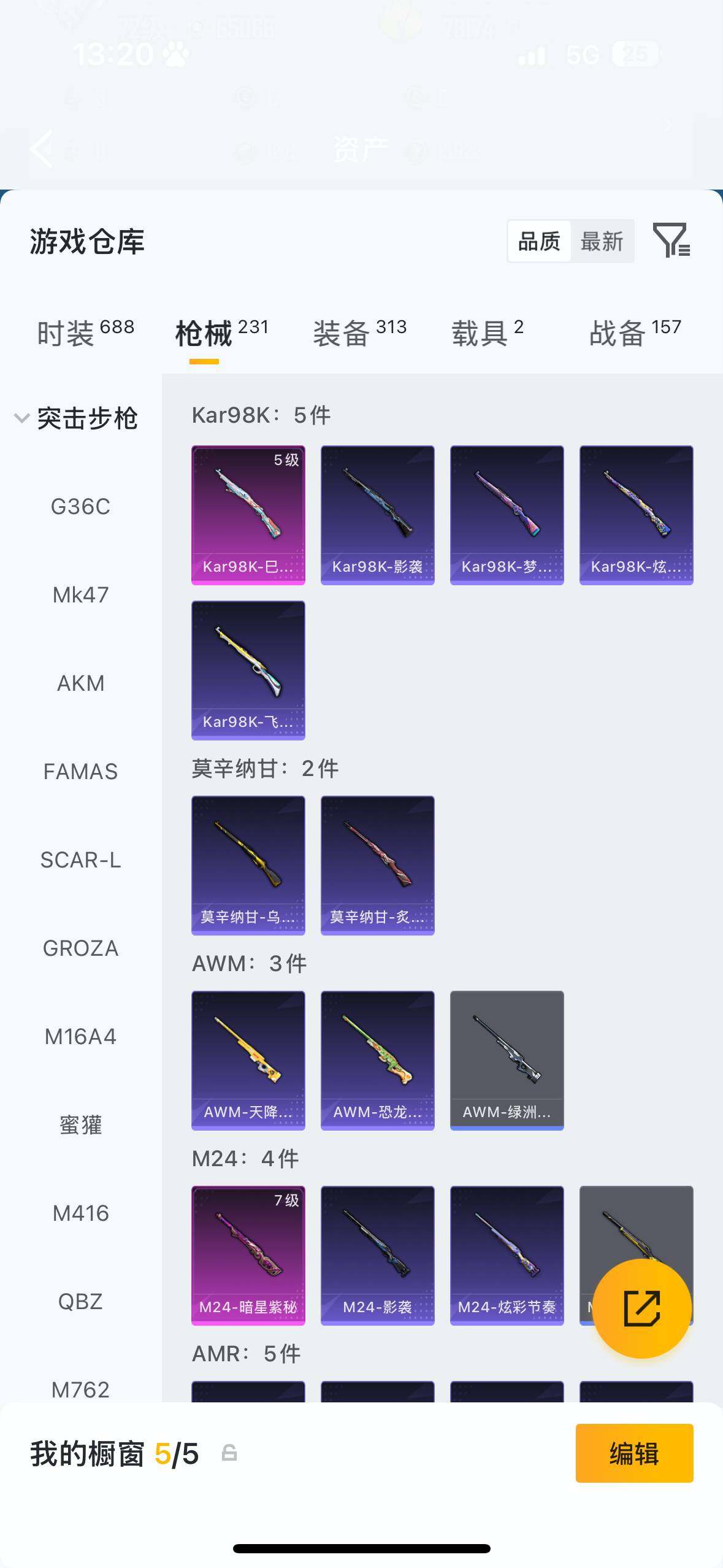
Task: Select G36C in the weapon sidebar
Action: tap(80, 506)
